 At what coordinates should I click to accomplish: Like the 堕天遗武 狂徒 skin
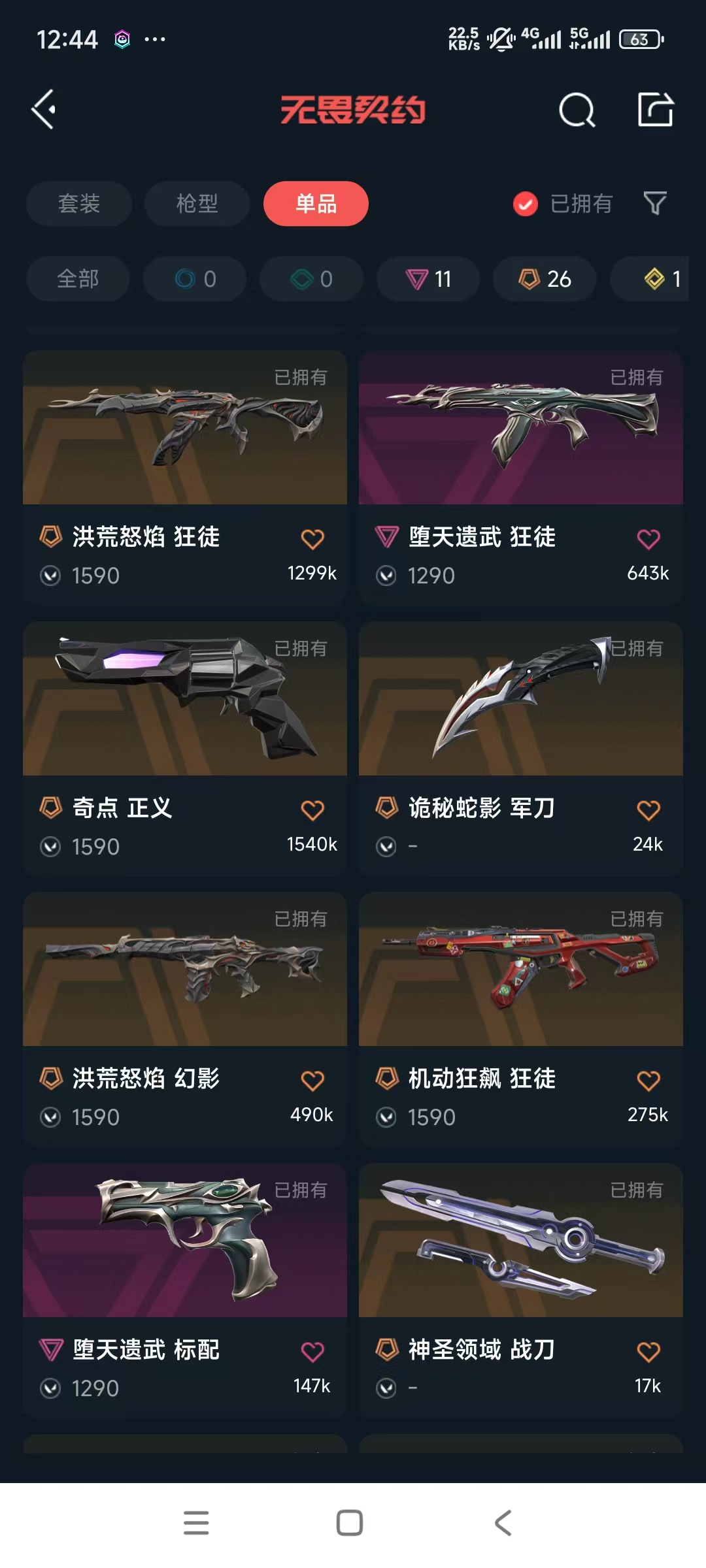(x=648, y=539)
